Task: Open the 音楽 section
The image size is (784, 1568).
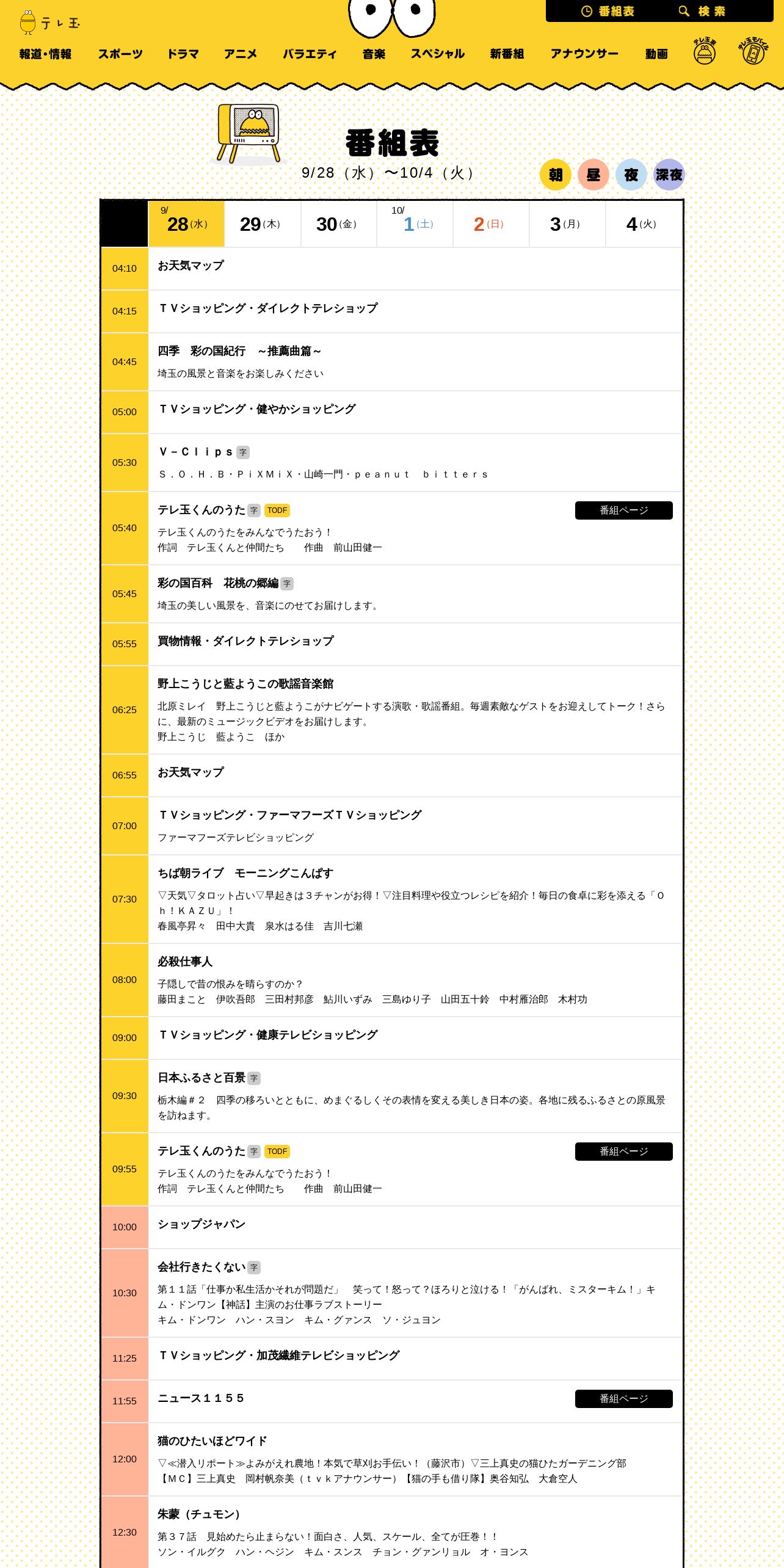Action: pos(374,54)
